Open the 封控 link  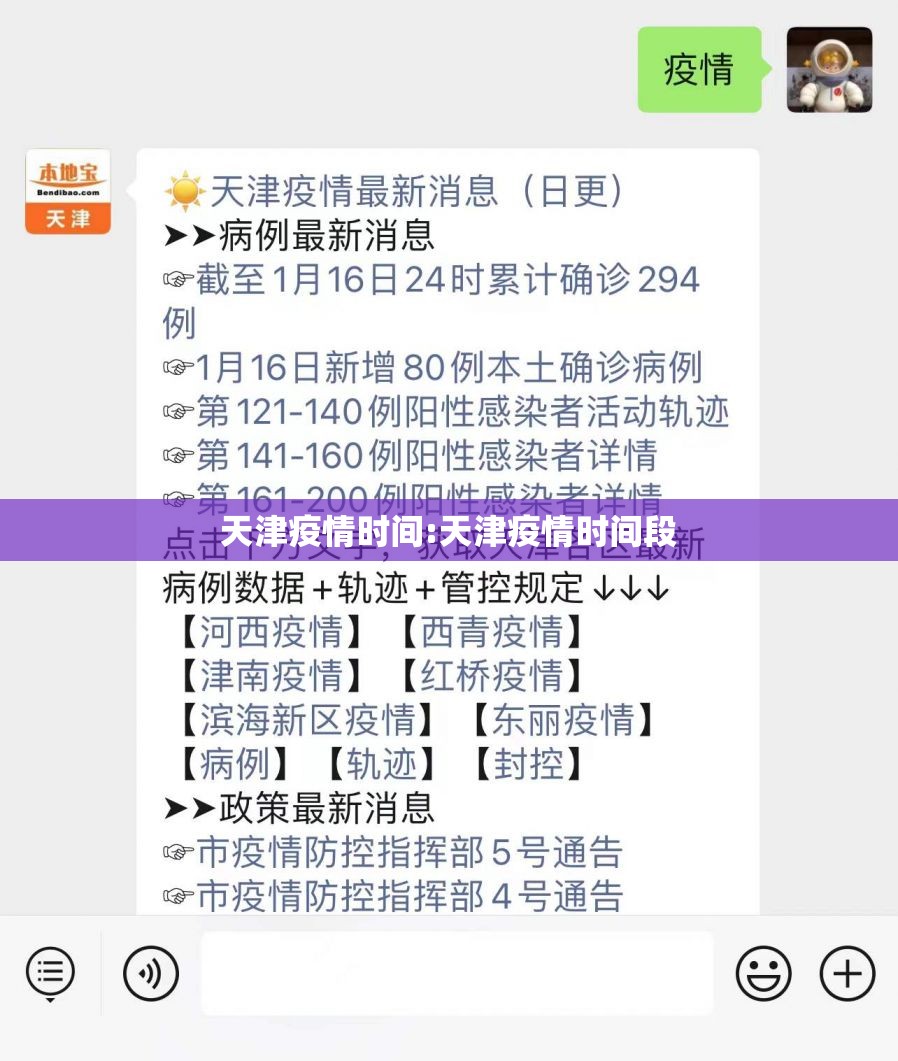(x=528, y=763)
